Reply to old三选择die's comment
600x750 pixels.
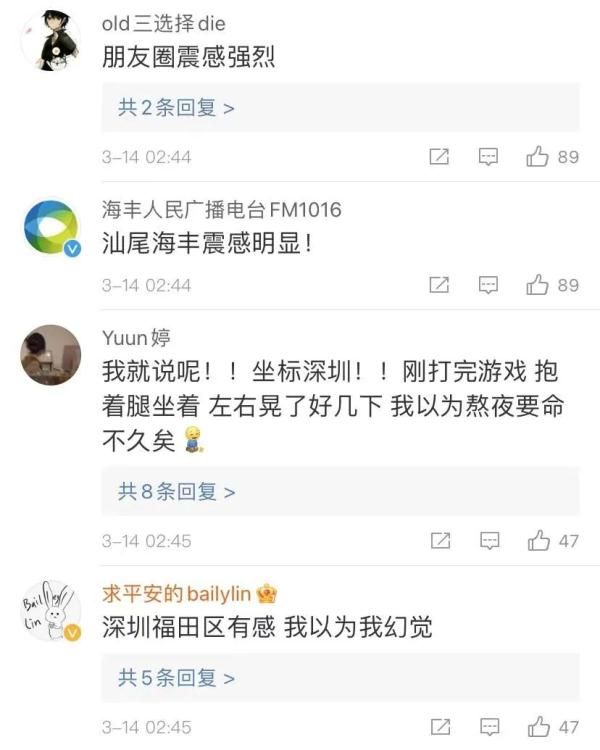coord(489,157)
